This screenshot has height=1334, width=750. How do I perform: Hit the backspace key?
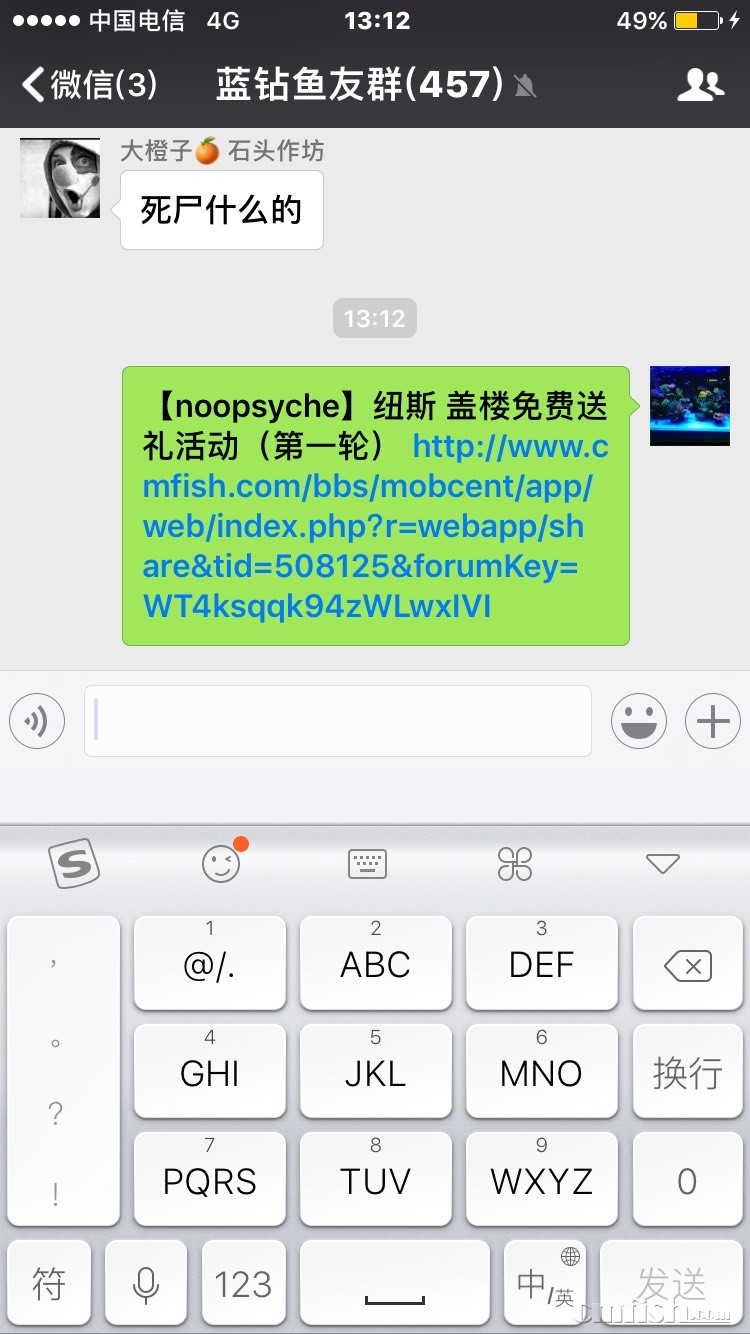coord(687,965)
